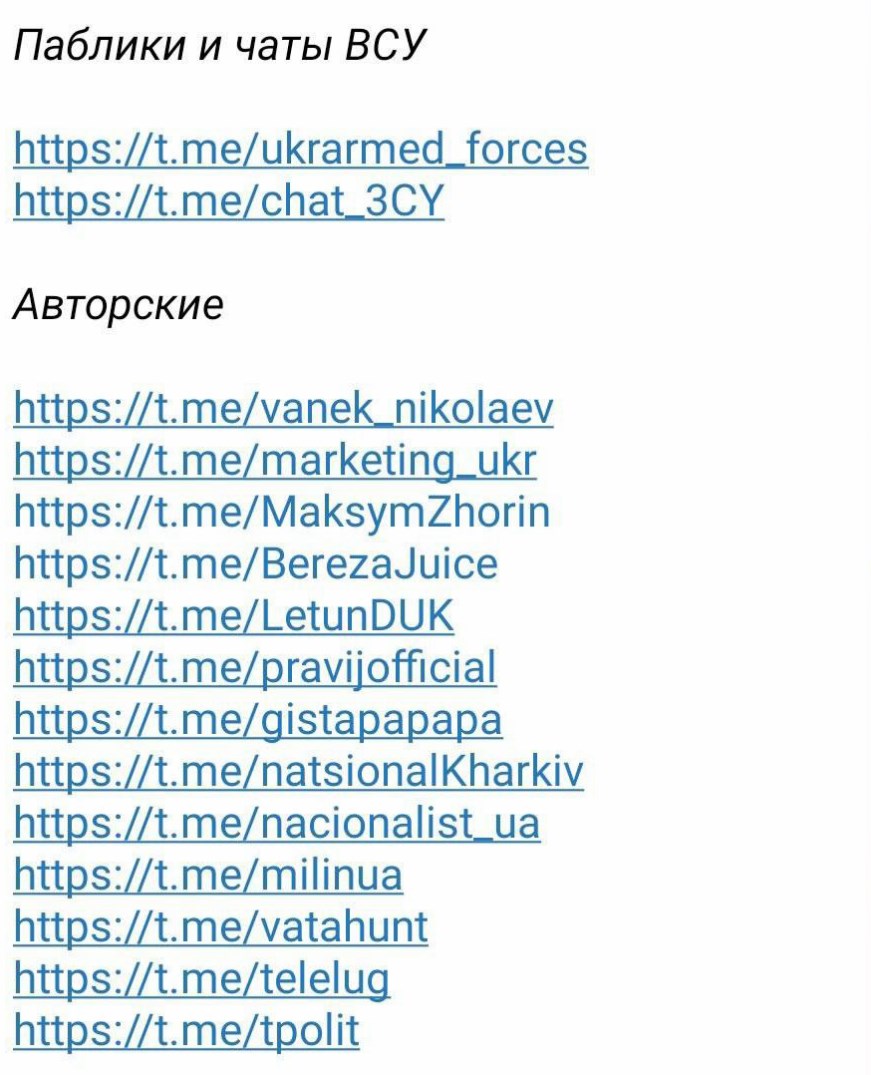
Task: Open the MaksymZhorin link
Action: click(282, 513)
